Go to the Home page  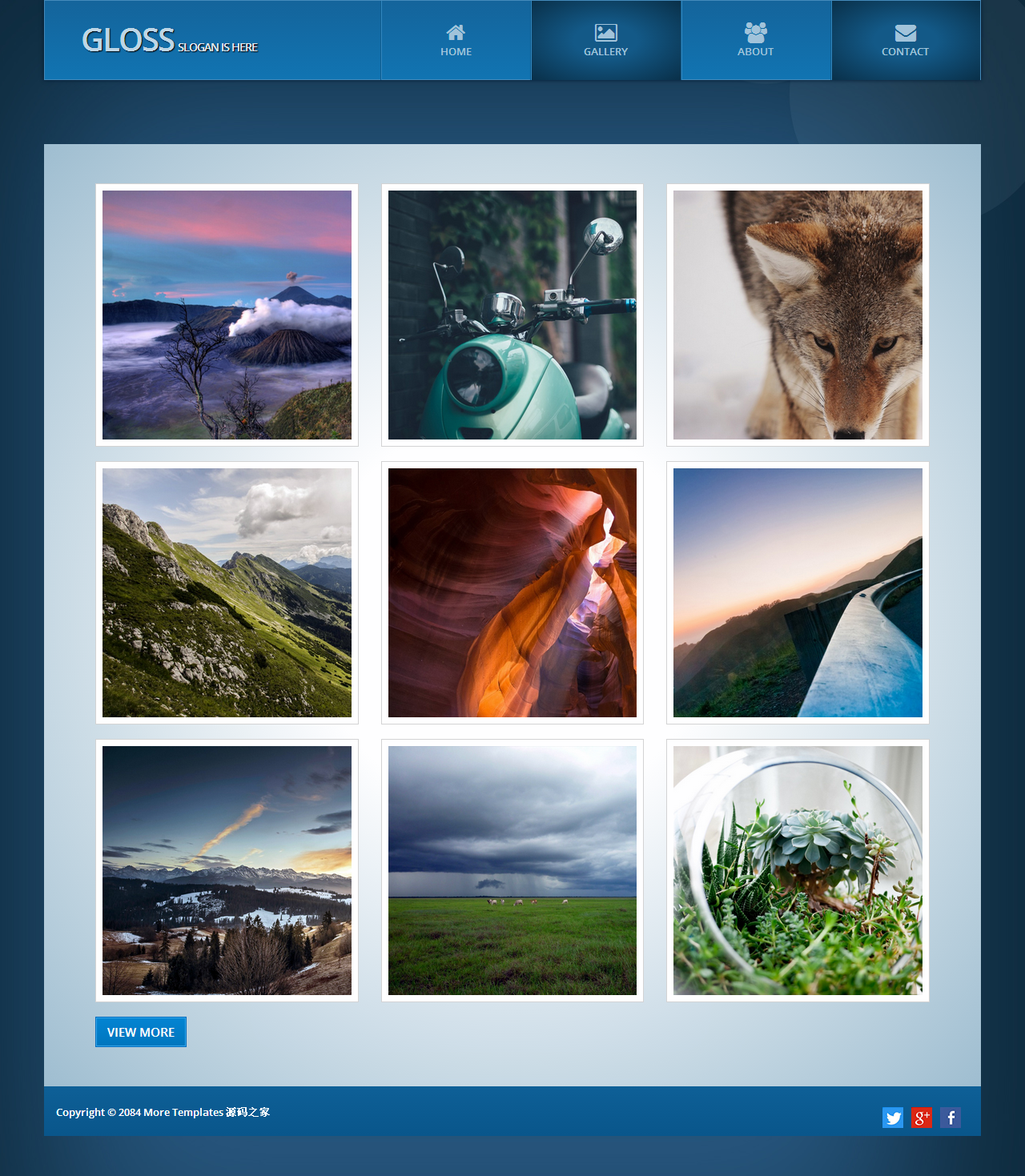[456, 40]
